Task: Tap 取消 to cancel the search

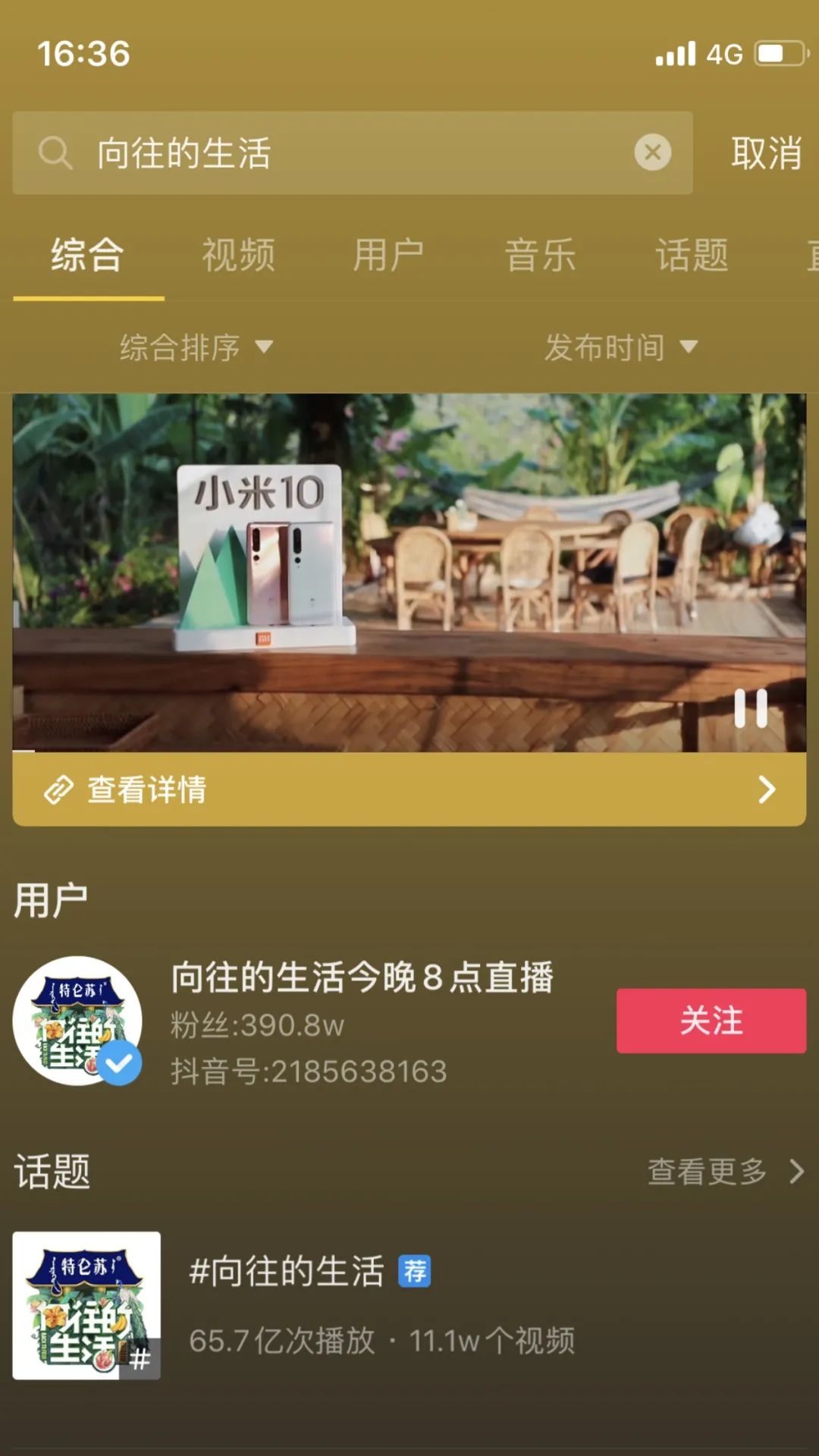Action: 767,153
